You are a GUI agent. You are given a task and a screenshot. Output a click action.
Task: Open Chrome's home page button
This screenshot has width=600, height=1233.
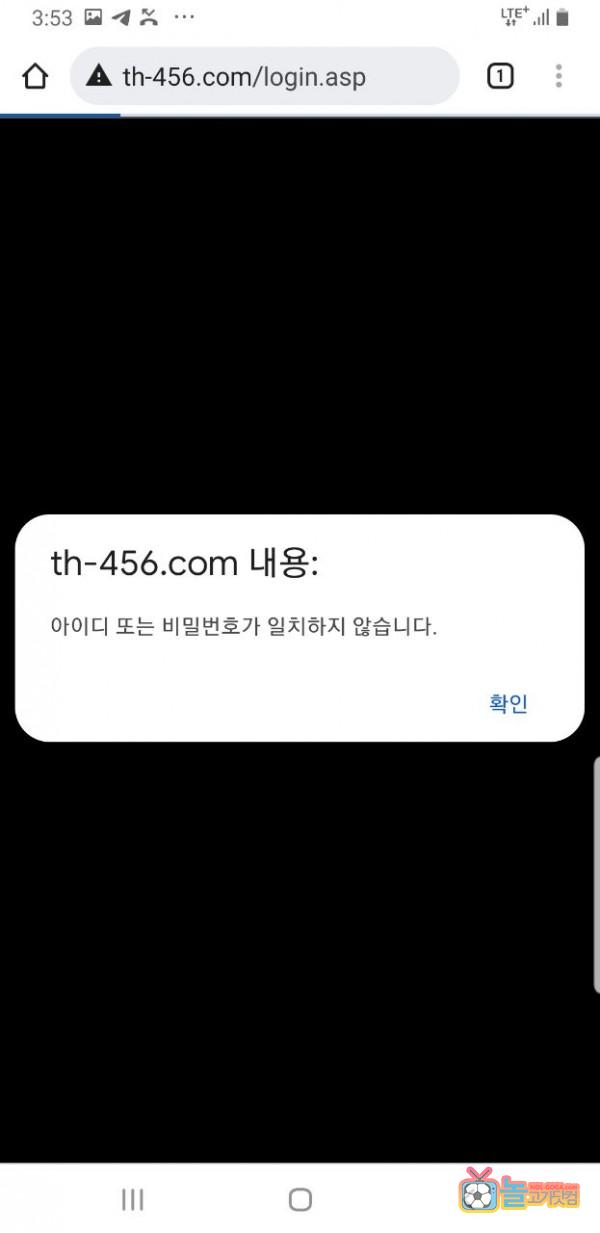pos(35,76)
